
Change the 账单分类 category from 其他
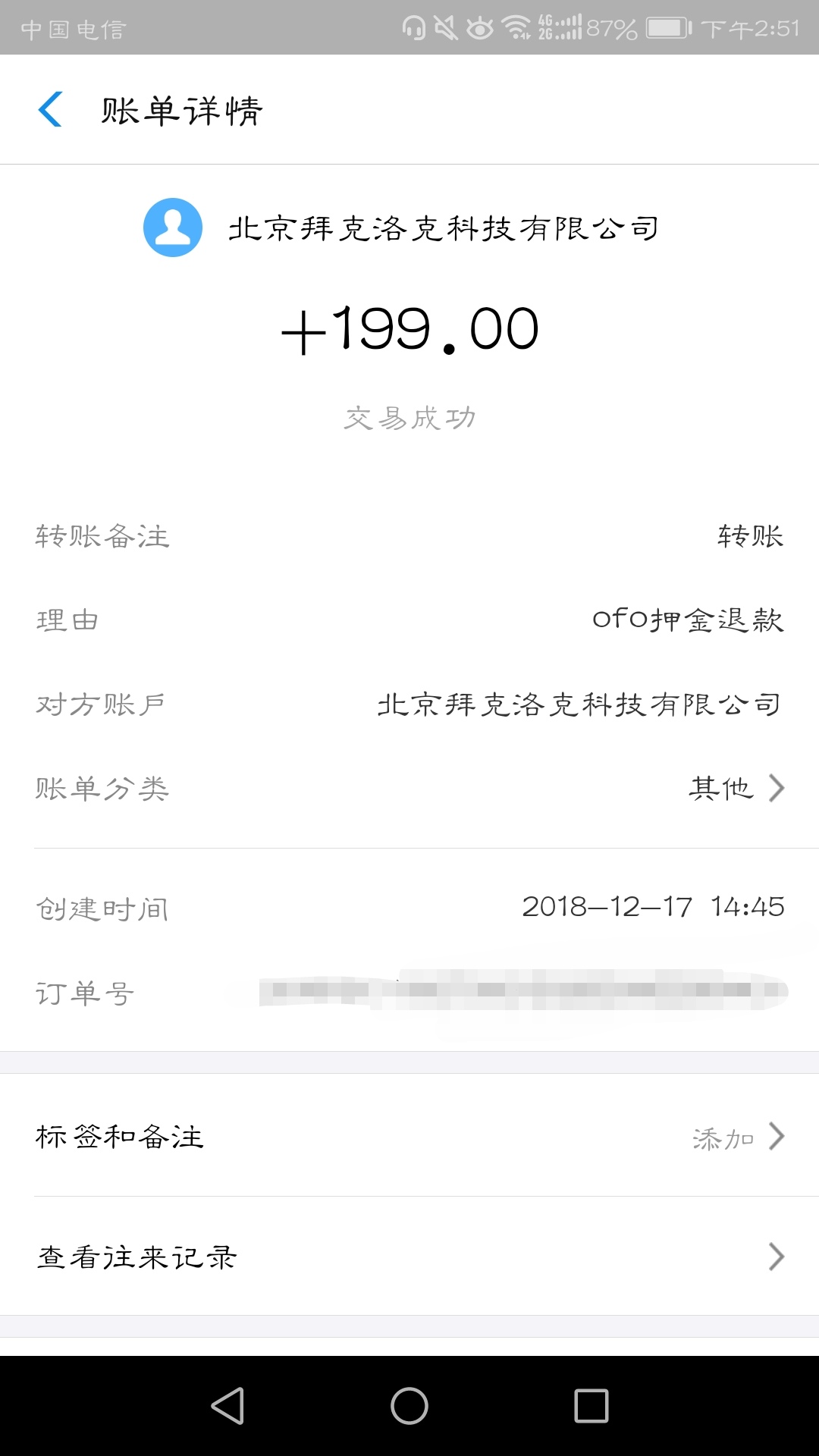coord(734,789)
